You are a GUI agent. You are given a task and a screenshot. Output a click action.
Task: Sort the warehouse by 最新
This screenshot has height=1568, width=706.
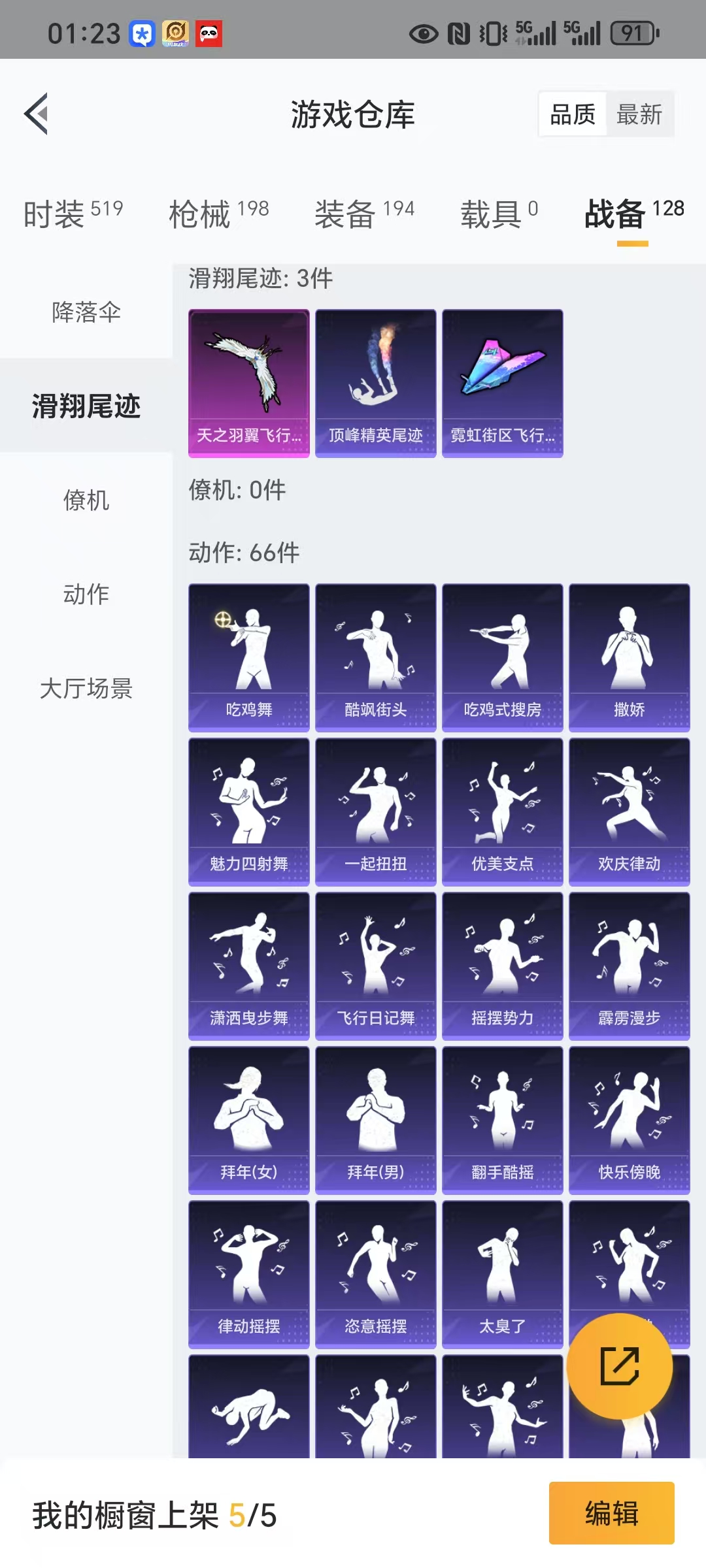click(x=639, y=114)
